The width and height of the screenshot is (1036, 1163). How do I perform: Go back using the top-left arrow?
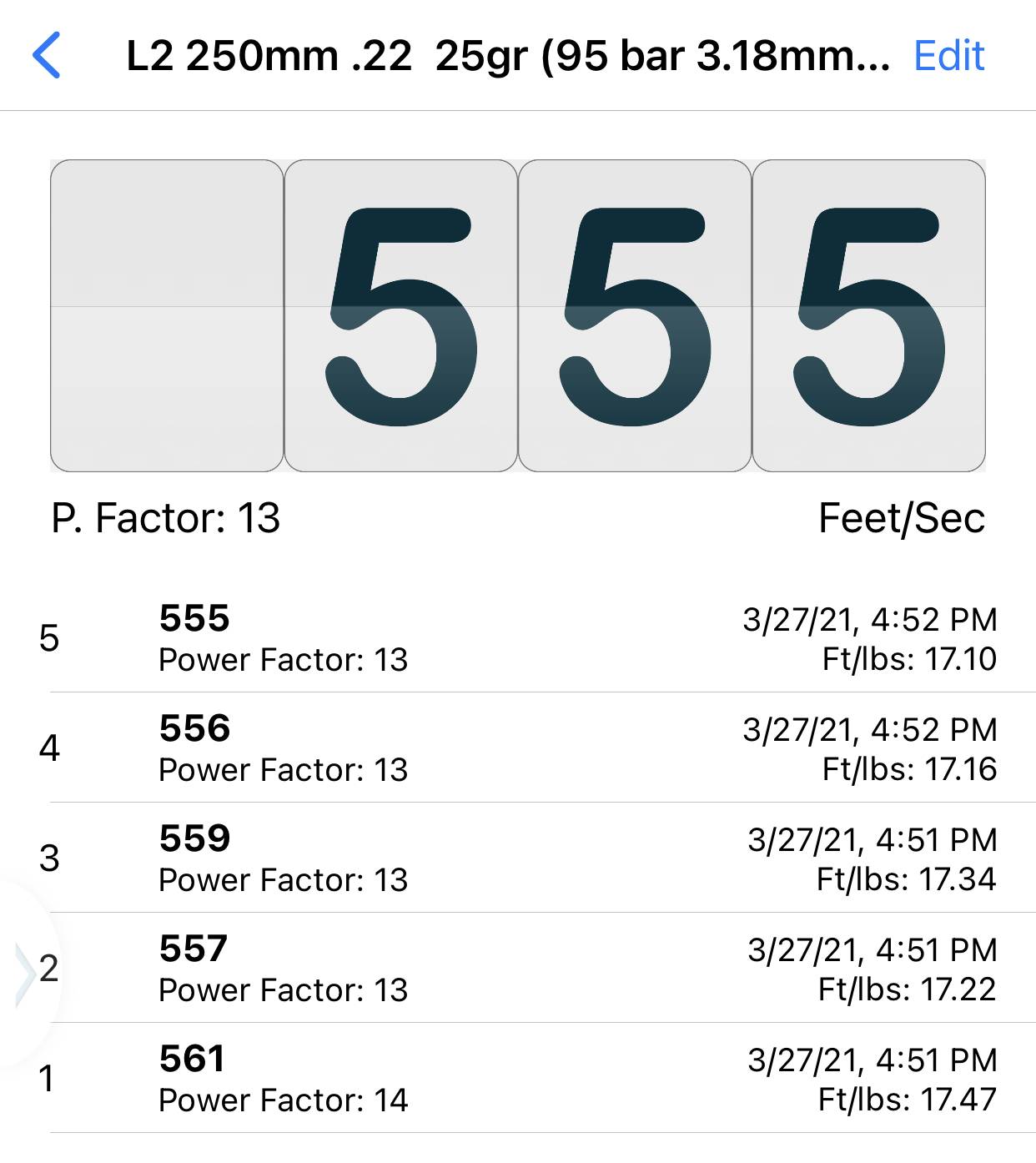point(47,56)
